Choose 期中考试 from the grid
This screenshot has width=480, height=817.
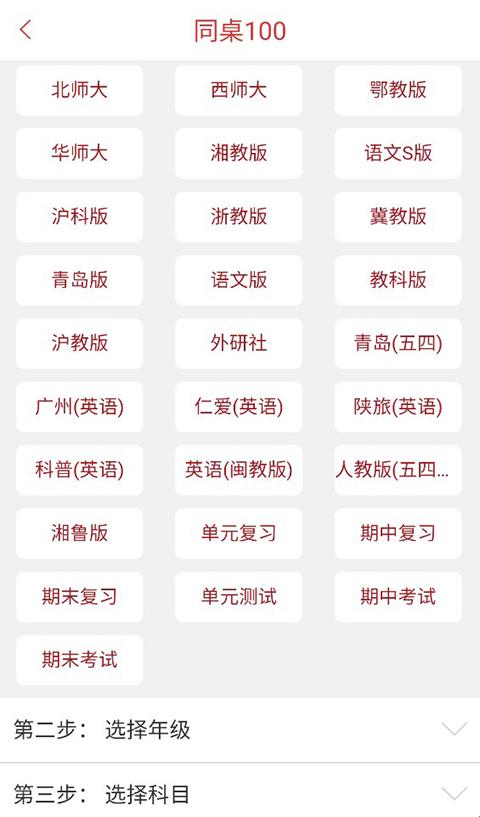pos(398,597)
